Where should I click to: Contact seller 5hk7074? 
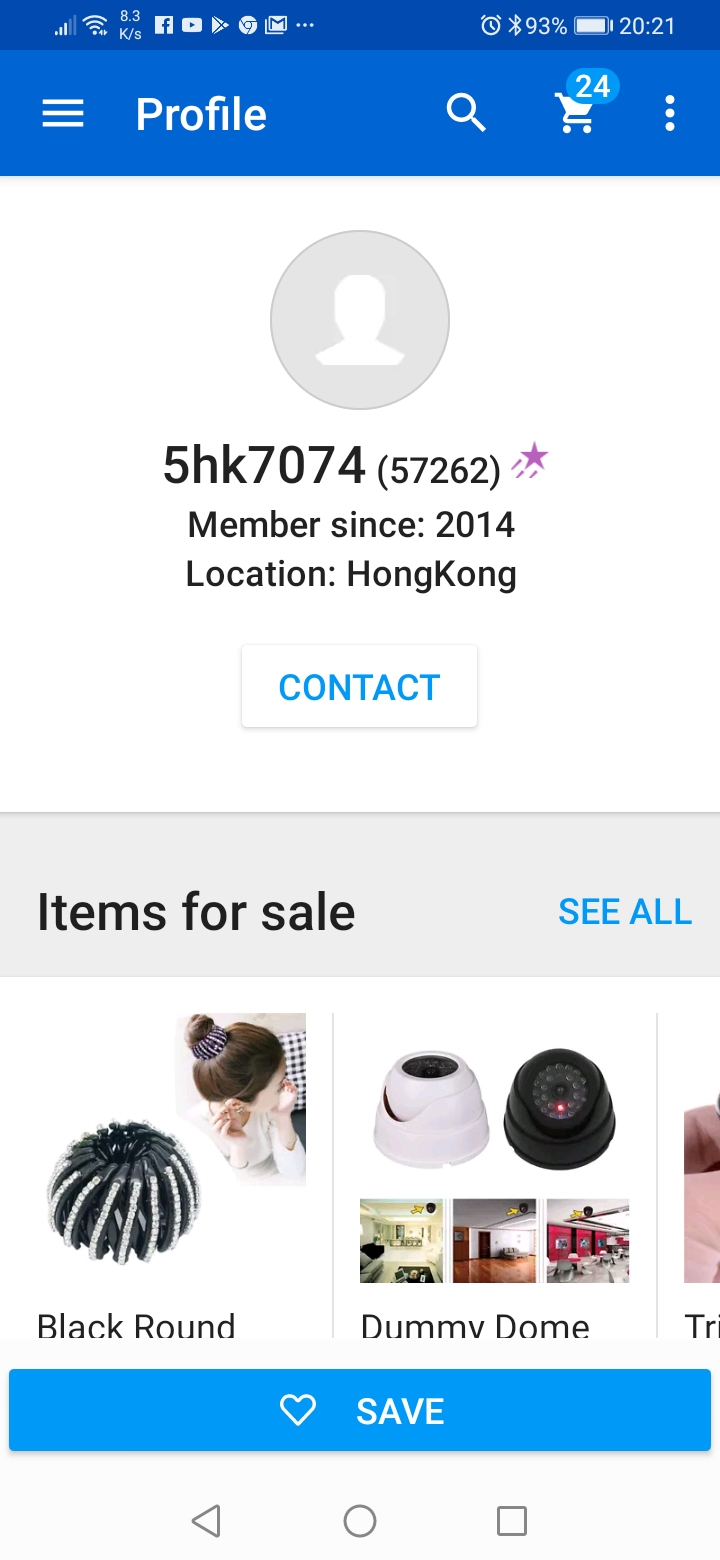pyautogui.click(x=359, y=687)
